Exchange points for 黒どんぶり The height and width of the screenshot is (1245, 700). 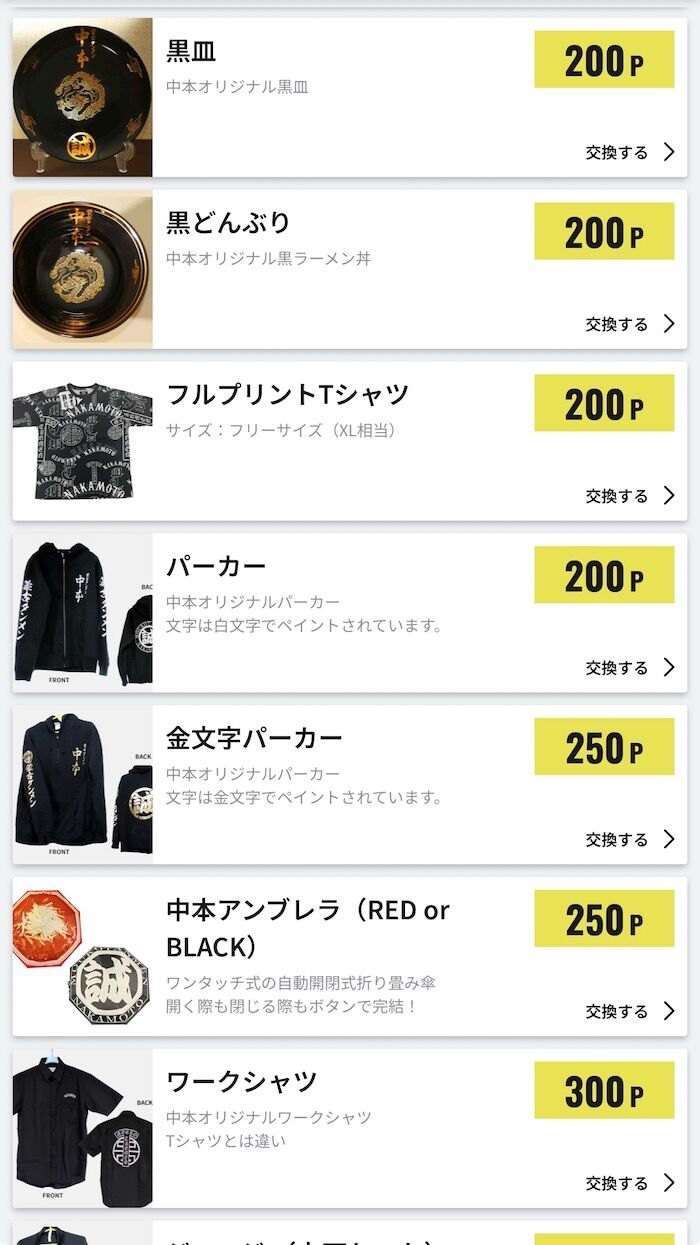click(630, 324)
